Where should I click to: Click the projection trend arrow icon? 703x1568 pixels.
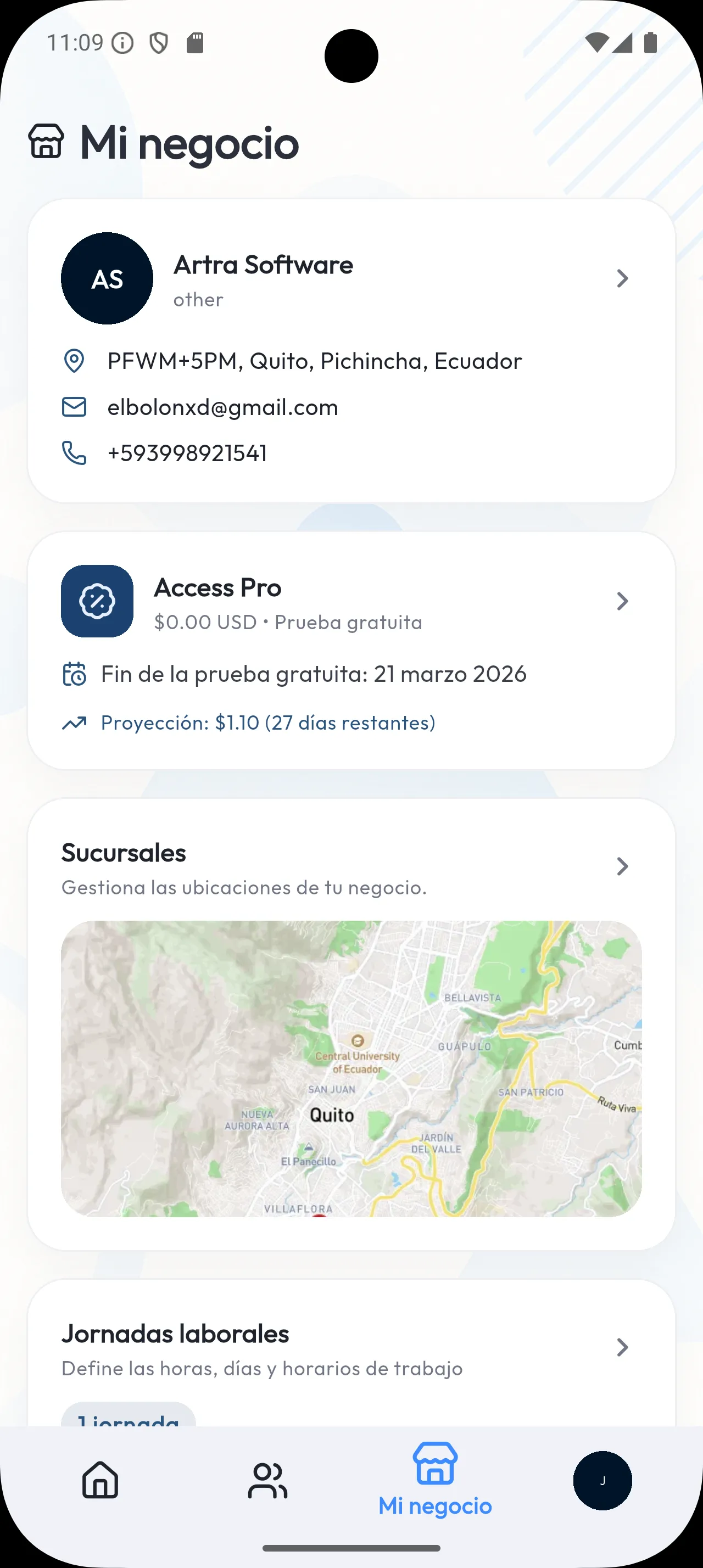(x=74, y=723)
